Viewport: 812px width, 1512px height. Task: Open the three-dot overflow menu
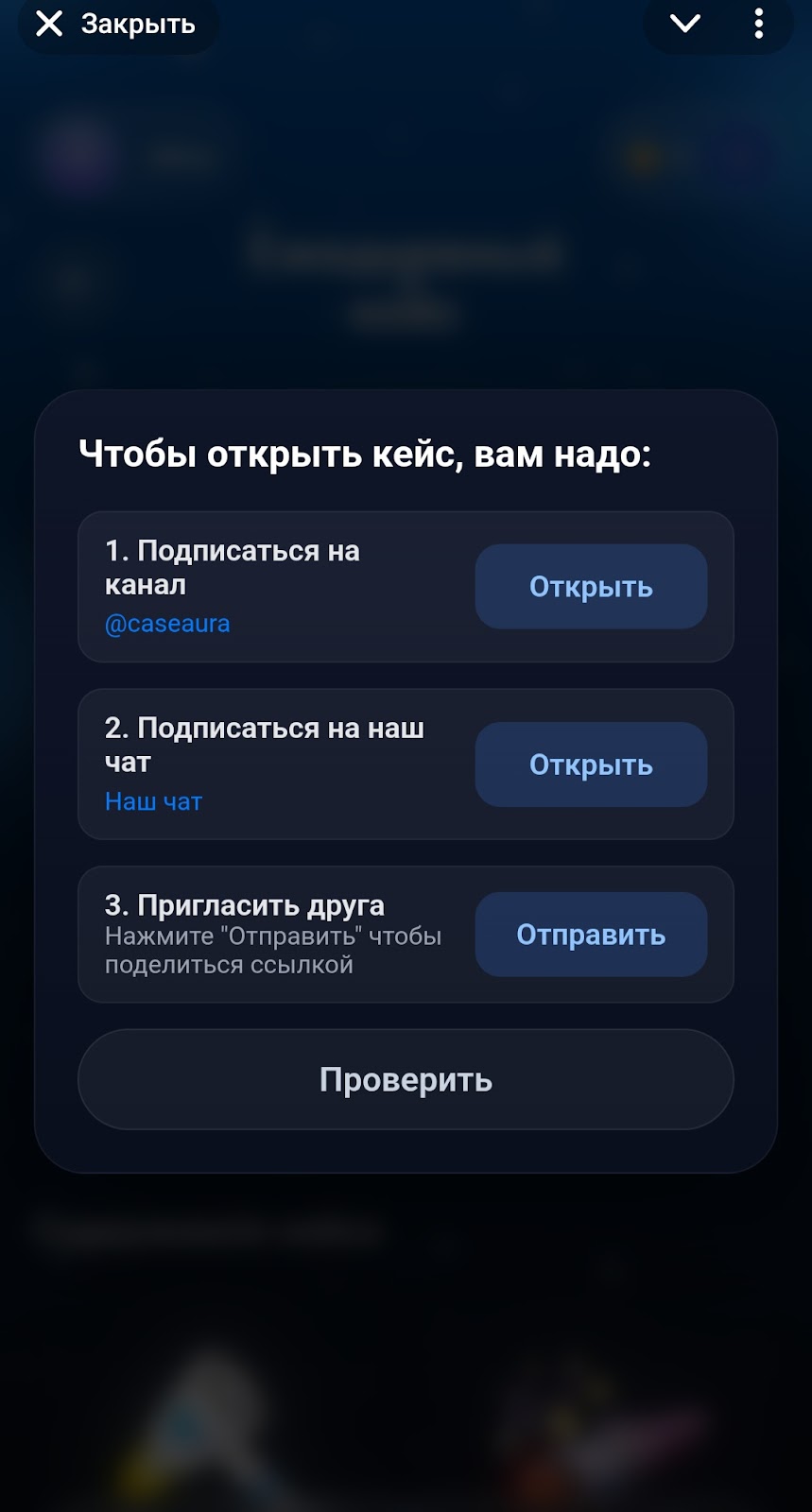pos(758,24)
